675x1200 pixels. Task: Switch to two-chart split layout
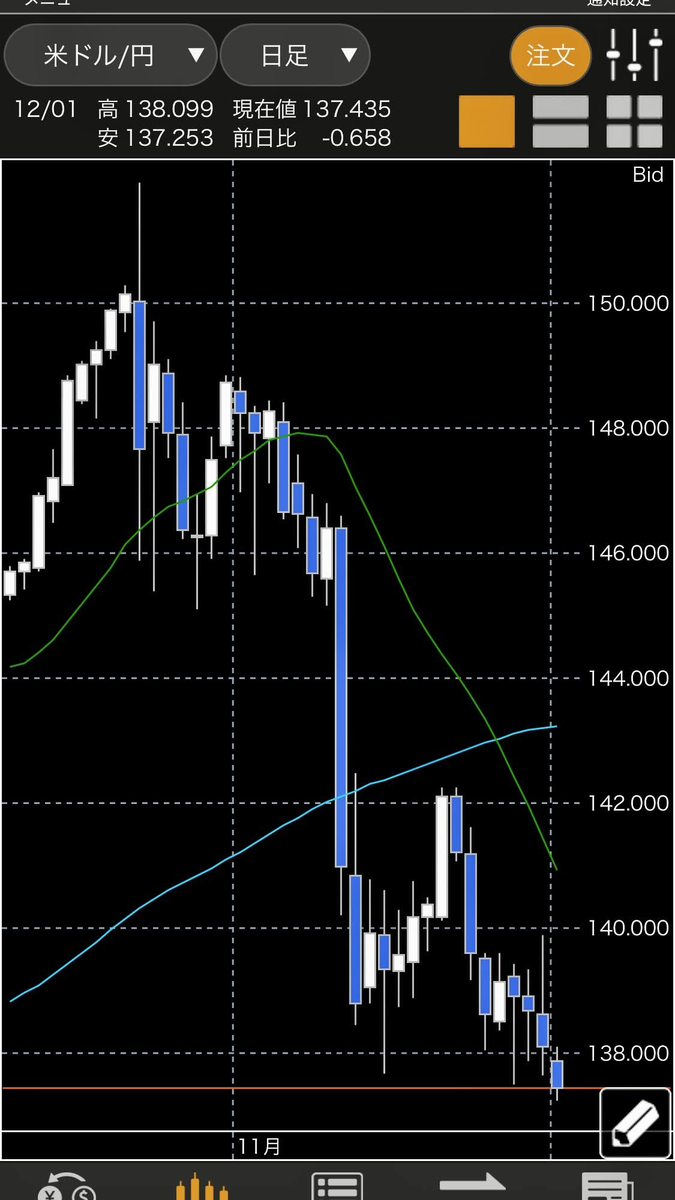(x=560, y=121)
